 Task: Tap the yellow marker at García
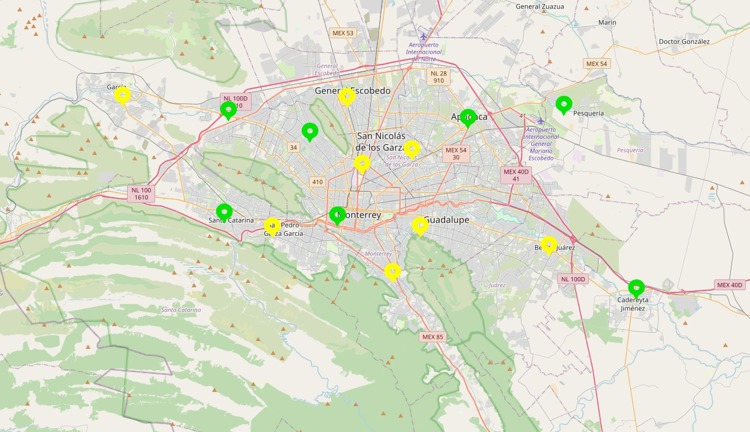[x=122, y=95]
